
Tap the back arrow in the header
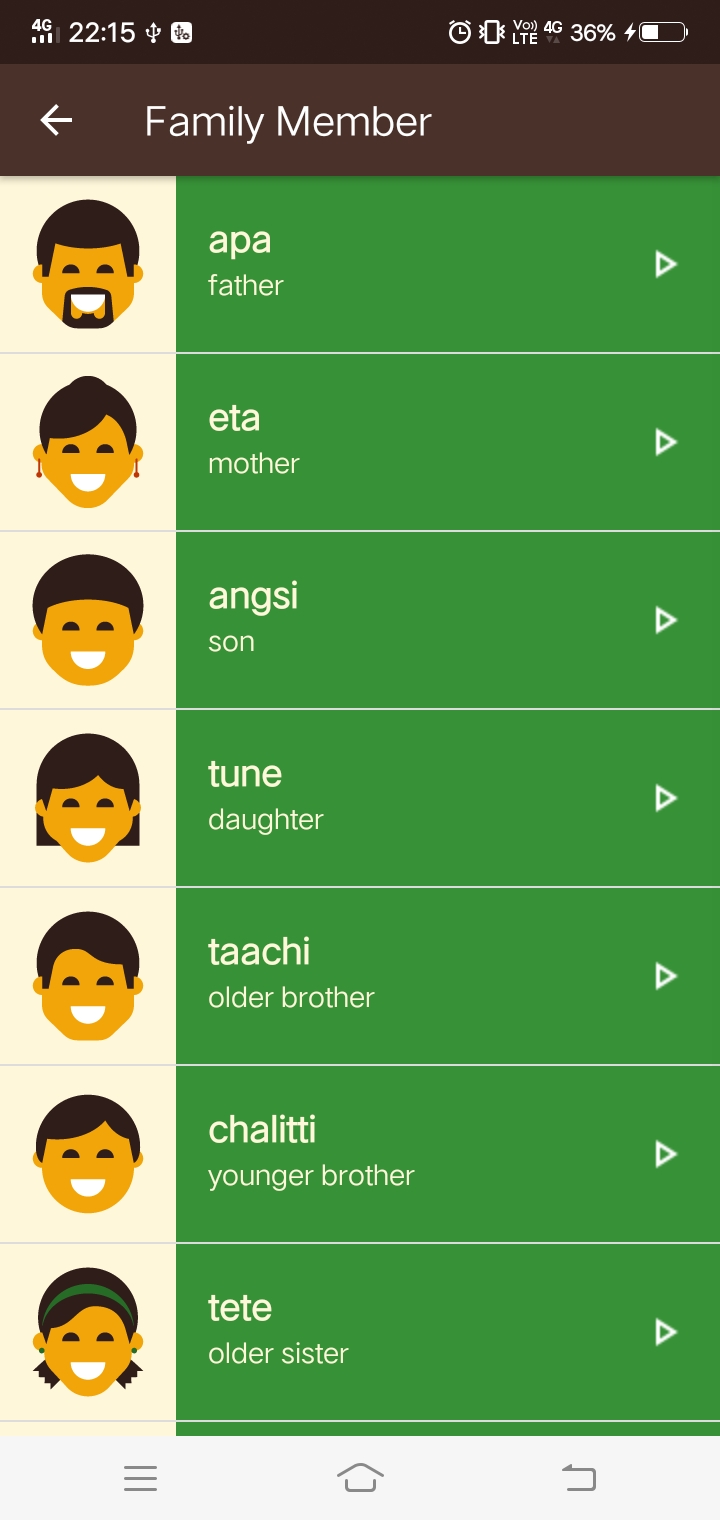(57, 120)
